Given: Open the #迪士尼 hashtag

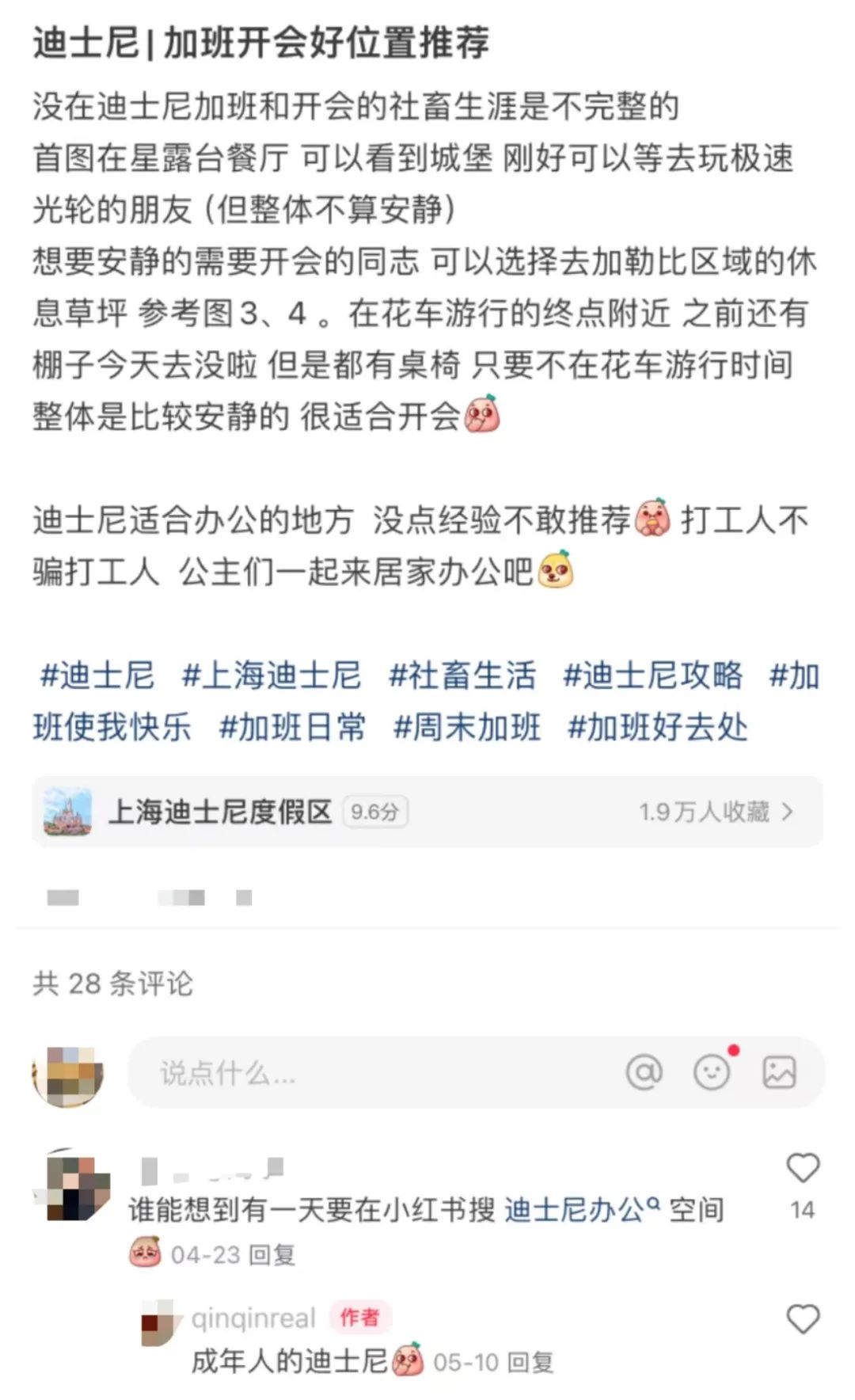Looking at the screenshot, I should [97, 675].
